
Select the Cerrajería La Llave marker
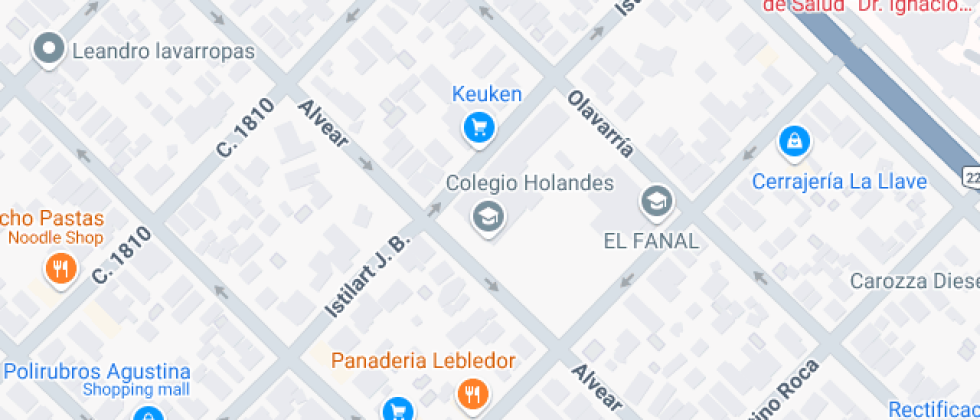tap(793, 141)
